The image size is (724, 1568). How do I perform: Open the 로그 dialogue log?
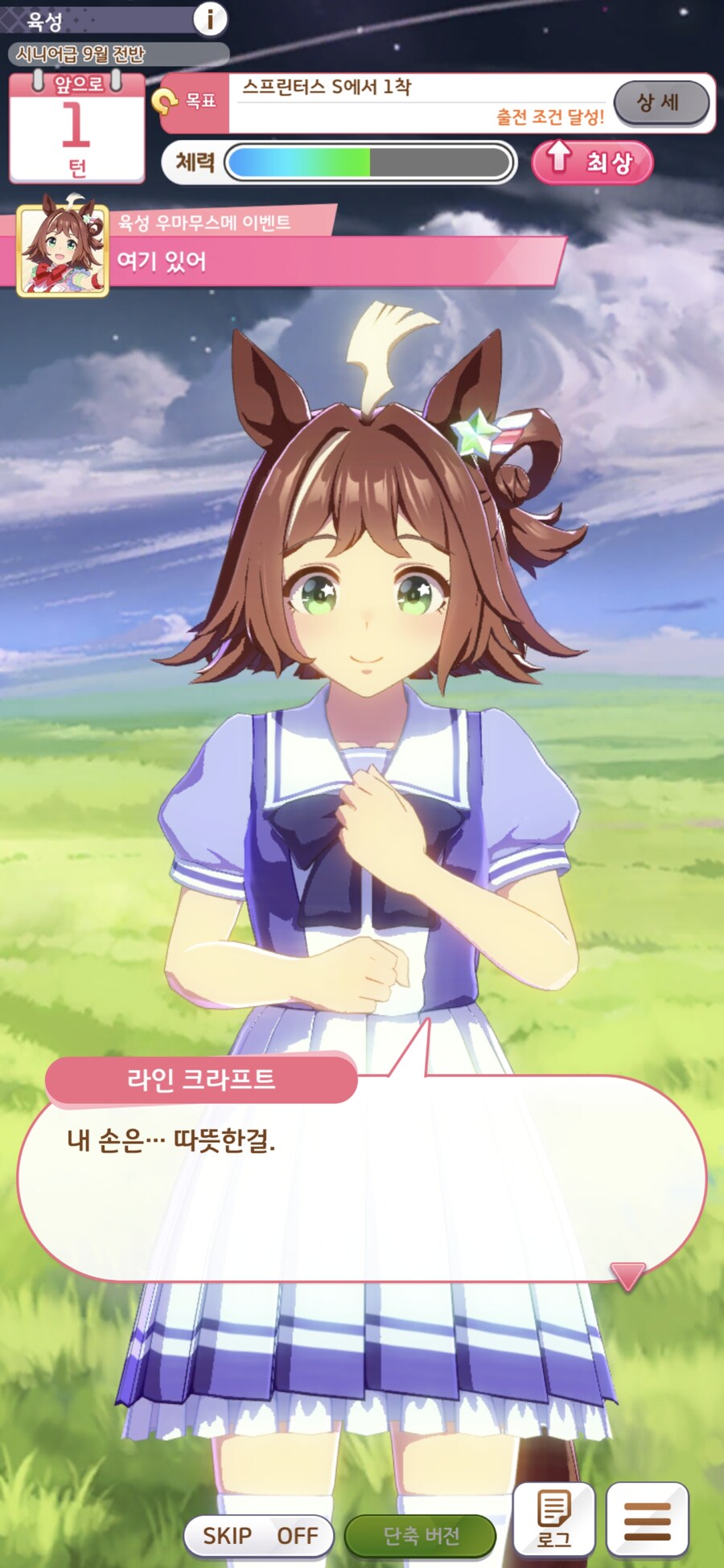pyautogui.click(x=553, y=1519)
